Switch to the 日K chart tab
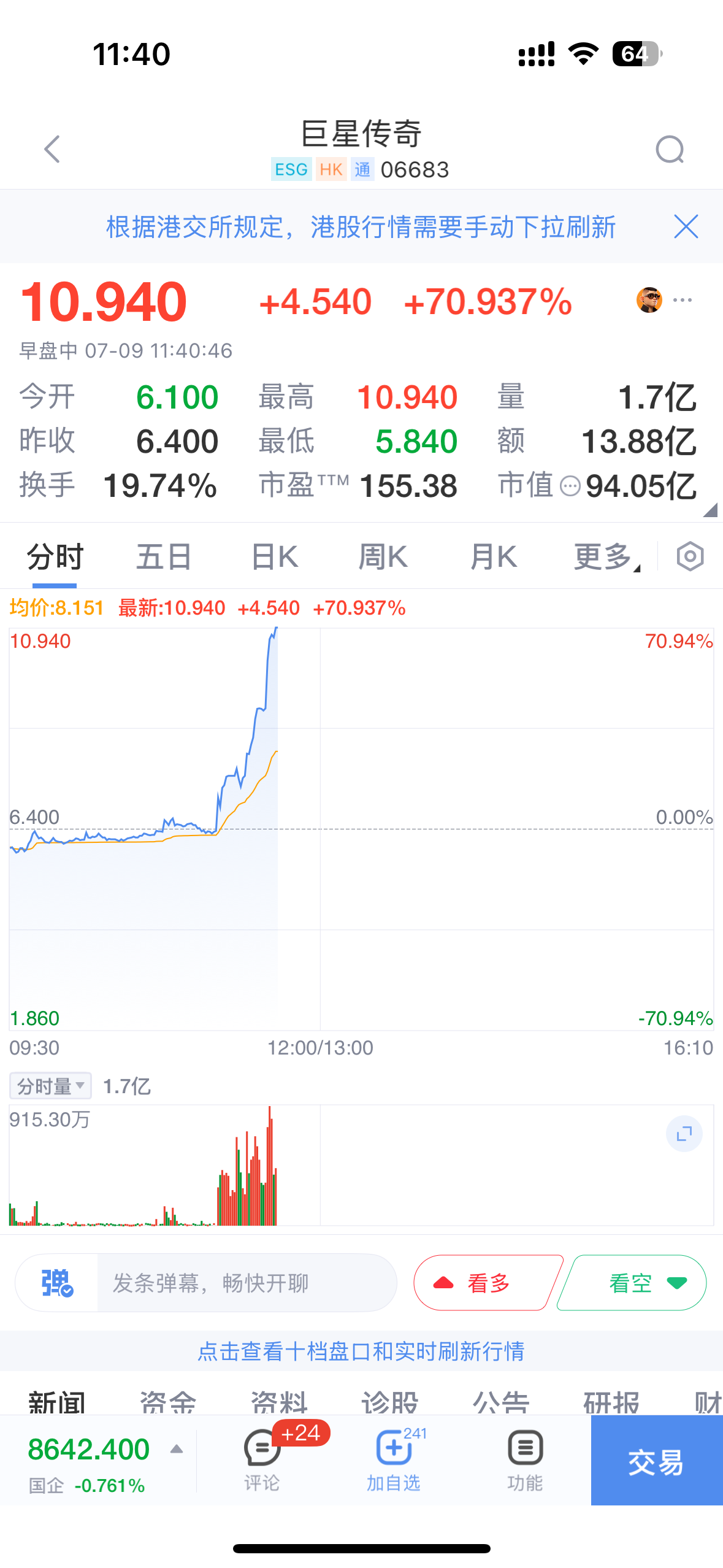723x1568 pixels. (274, 557)
